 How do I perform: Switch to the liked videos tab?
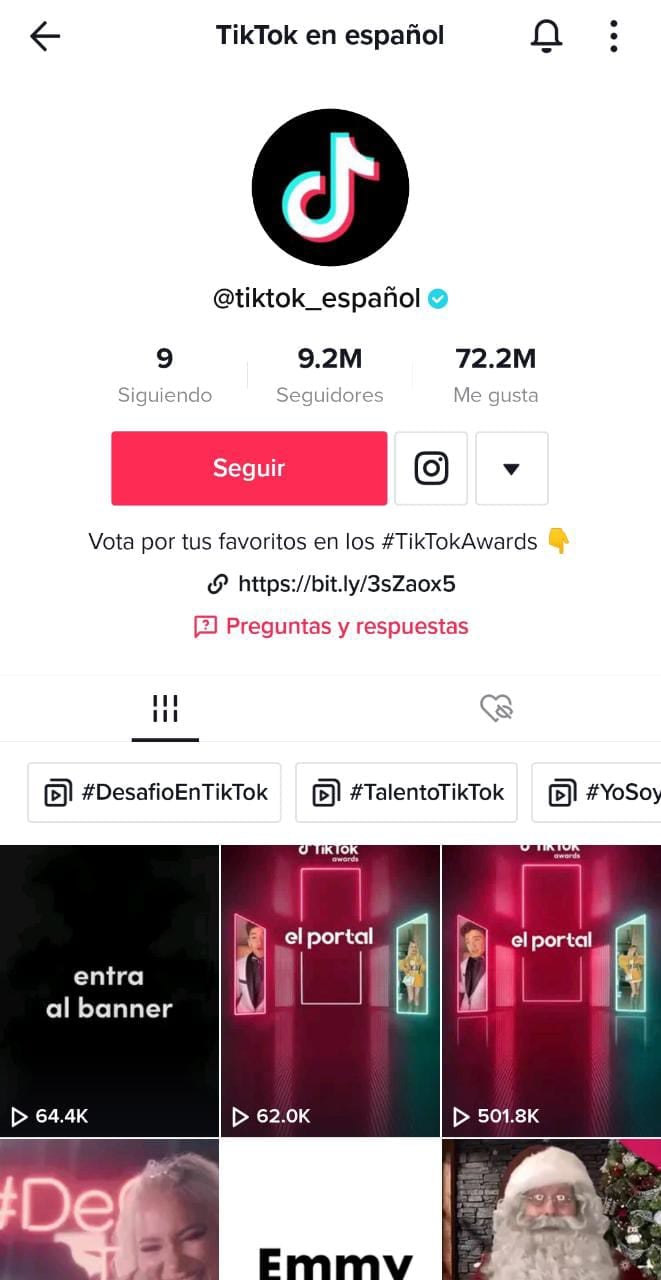pyautogui.click(x=496, y=709)
